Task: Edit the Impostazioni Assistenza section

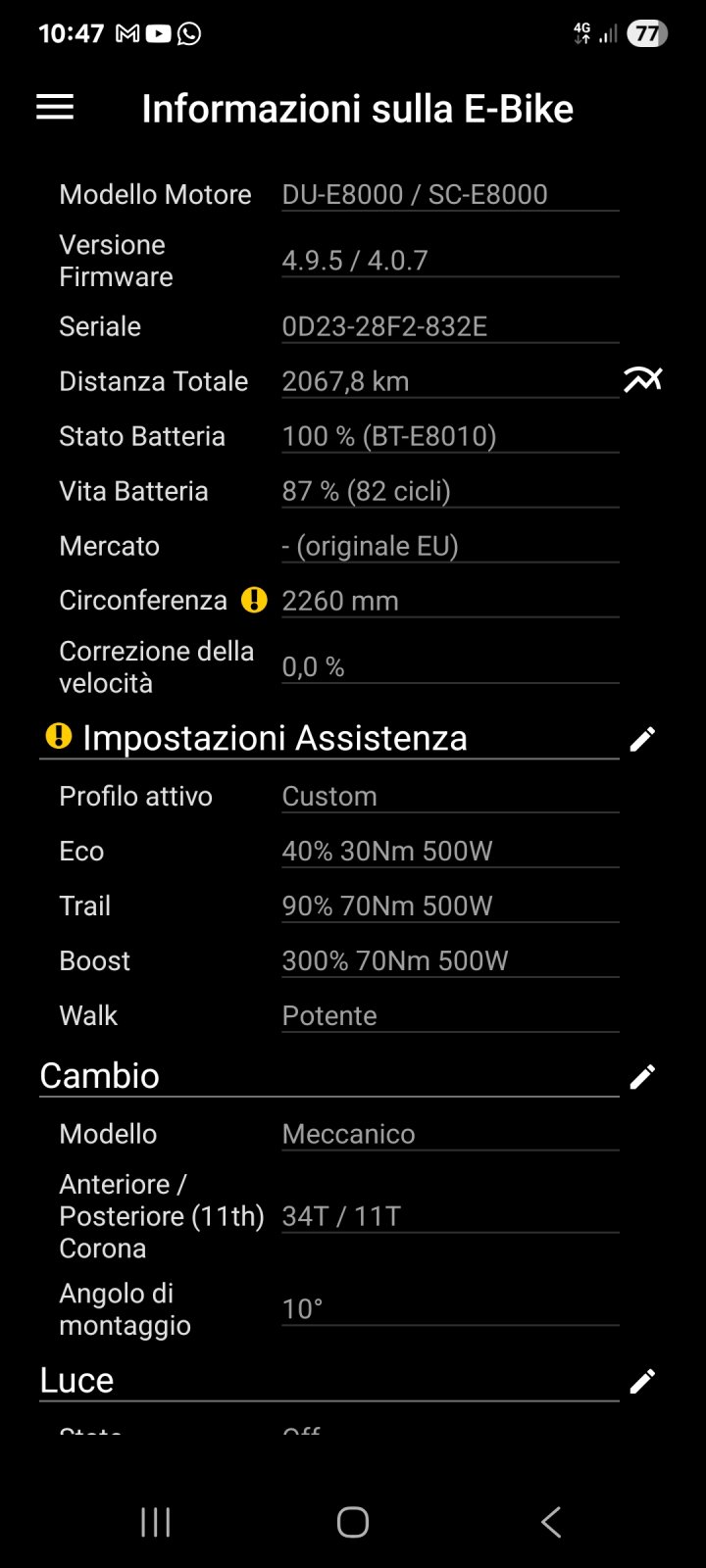Action: (642, 739)
